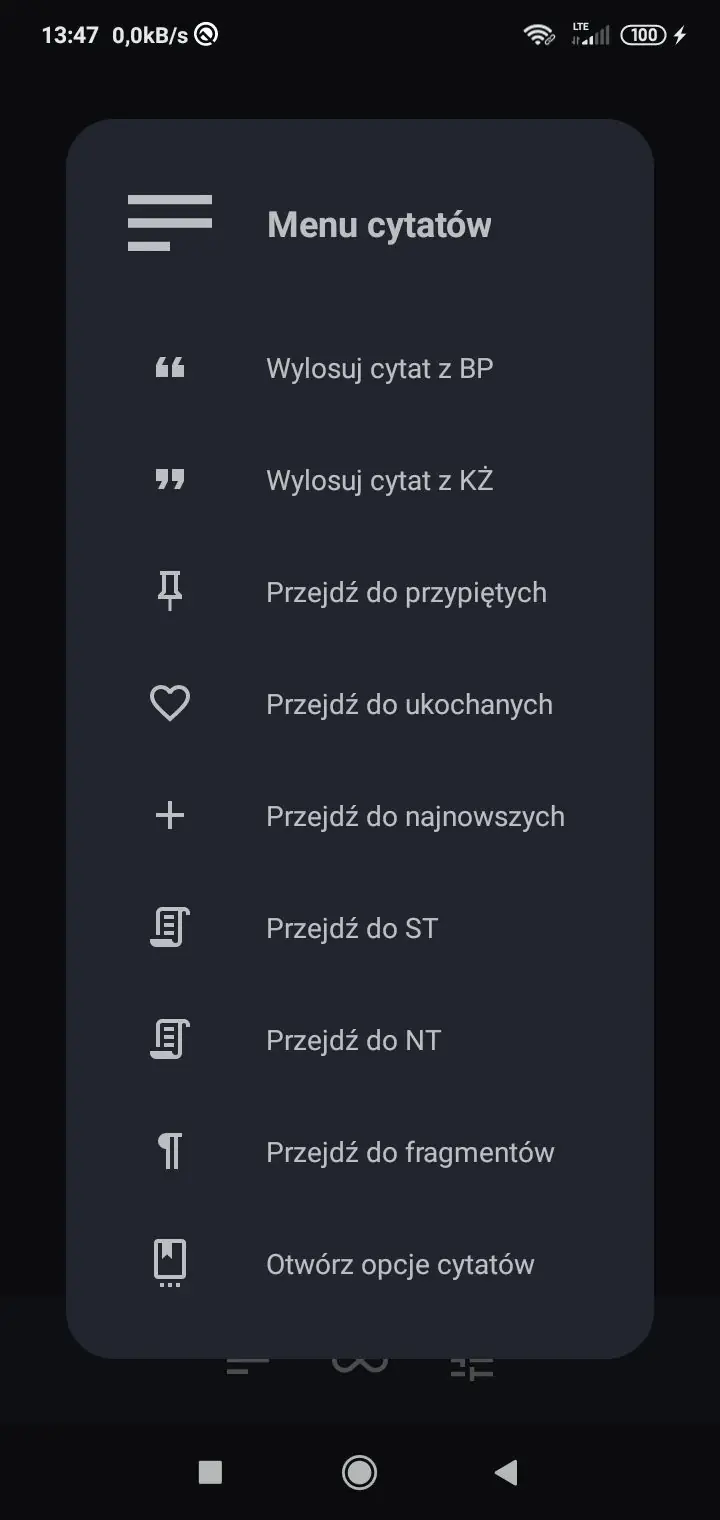
Task: Open Otwórz opcje cytatów
Action: coord(402,1263)
